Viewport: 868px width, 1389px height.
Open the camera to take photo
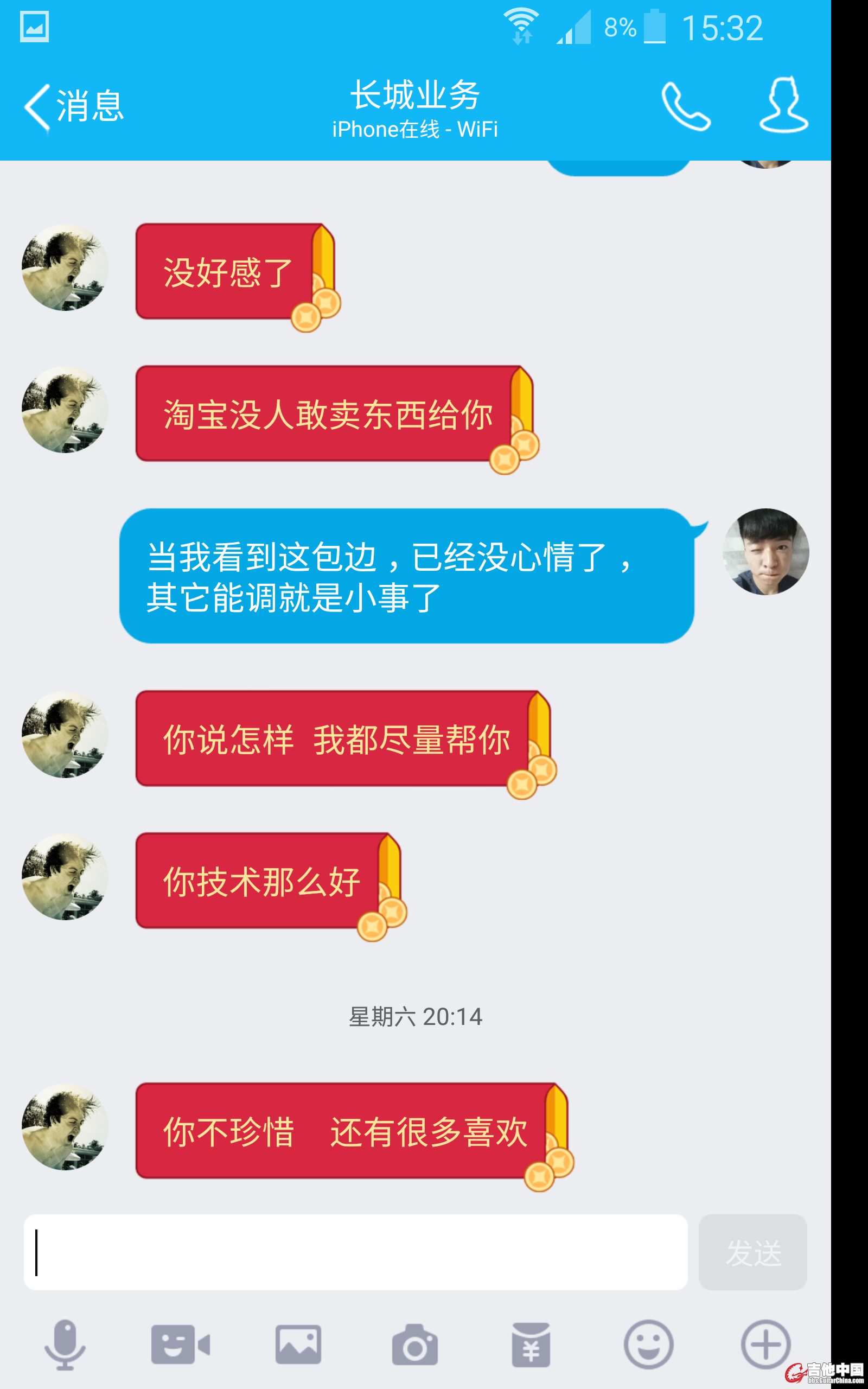[x=414, y=1345]
